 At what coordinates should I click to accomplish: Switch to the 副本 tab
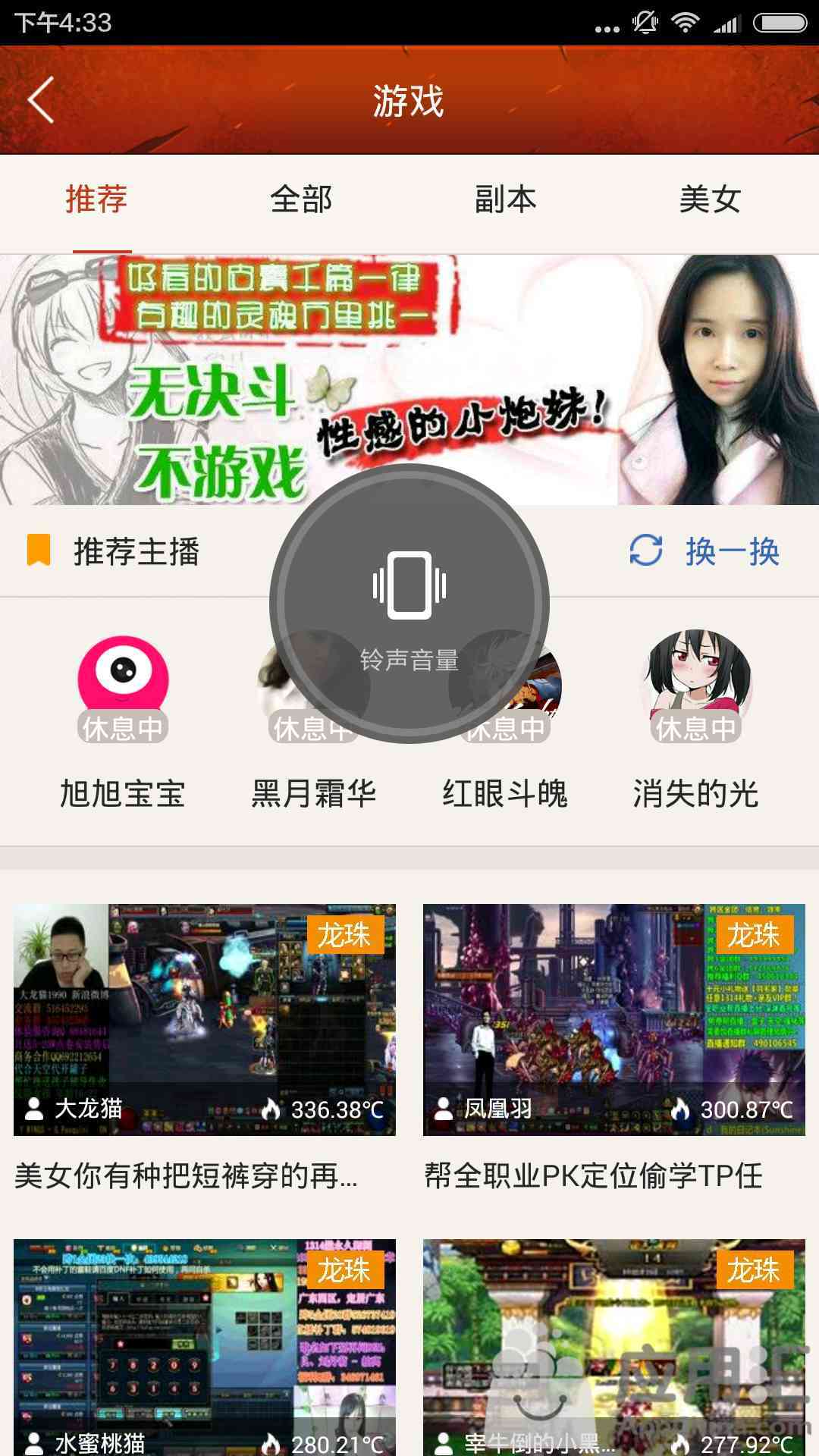(x=505, y=200)
